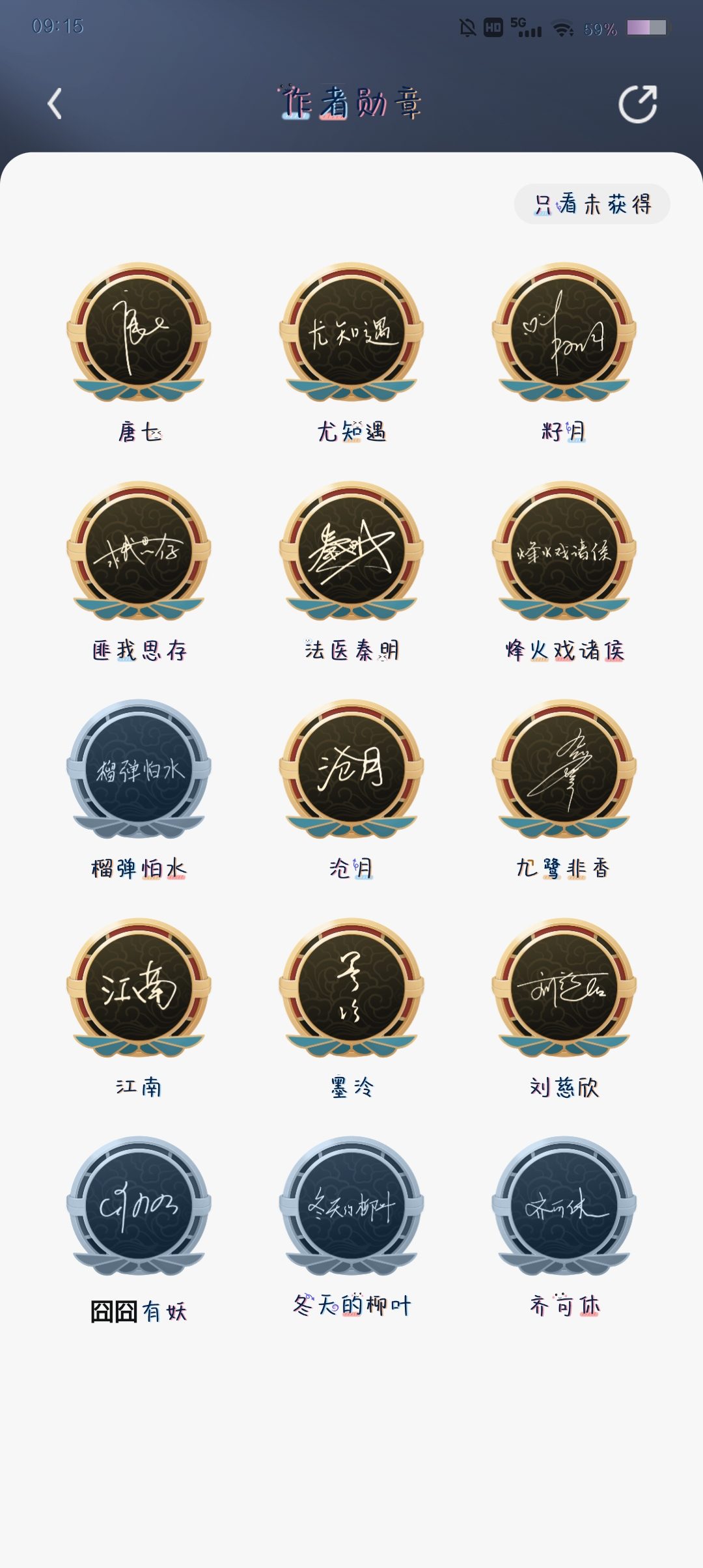Select the 烽火戏诸侯 medal
Screen dimensions: 703x1568
(564, 551)
